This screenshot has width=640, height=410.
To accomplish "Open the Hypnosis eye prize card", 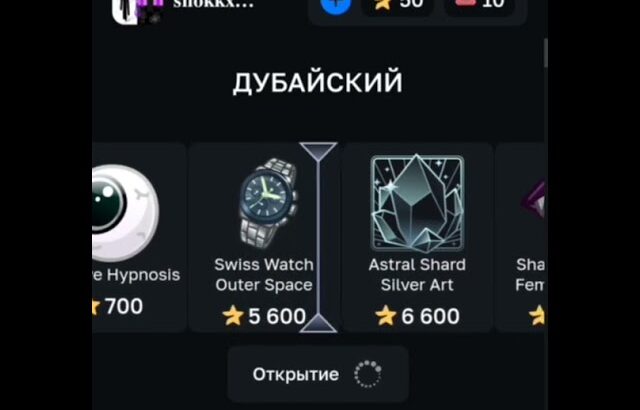I will click(135, 238).
